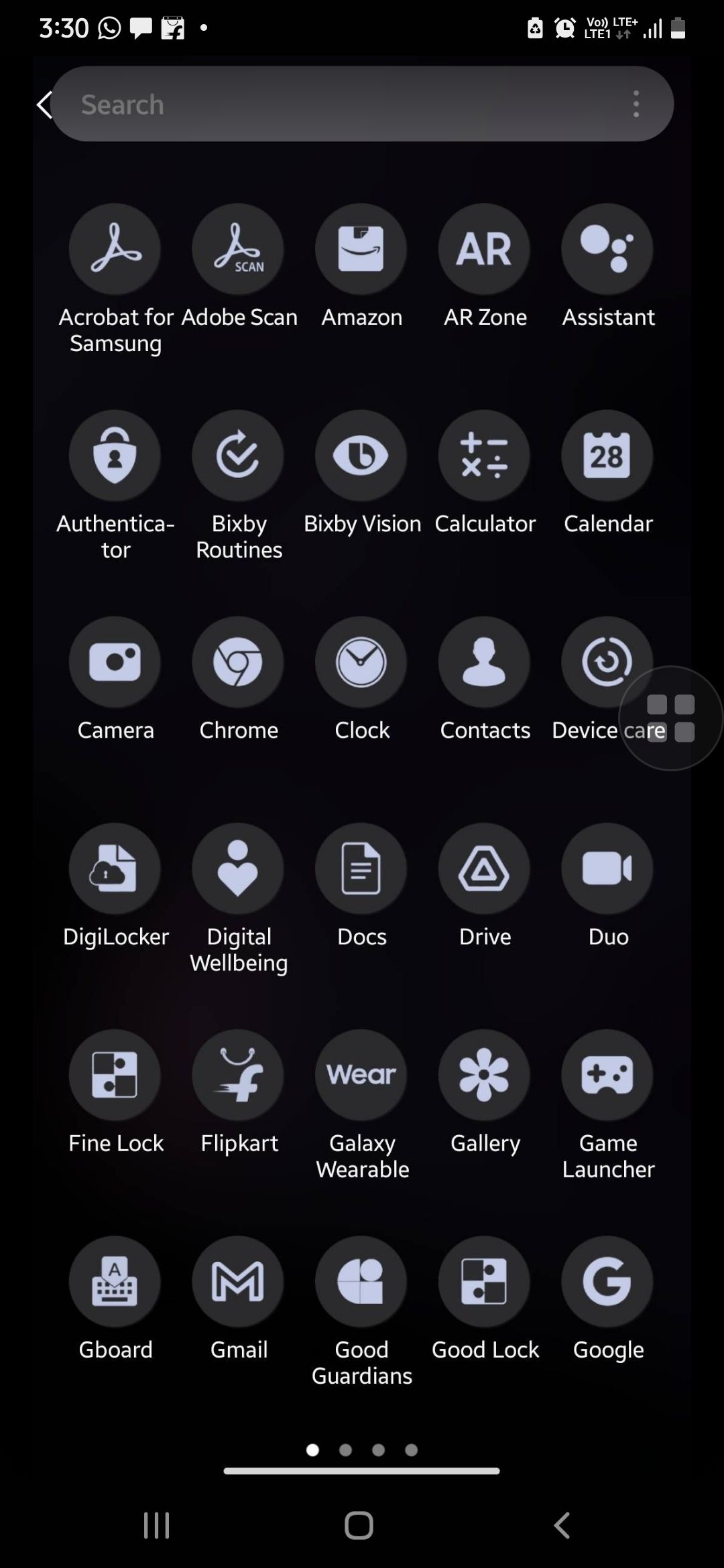Open the Adobe Scan app
The height and width of the screenshot is (1568, 724).
click(x=239, y=249)
